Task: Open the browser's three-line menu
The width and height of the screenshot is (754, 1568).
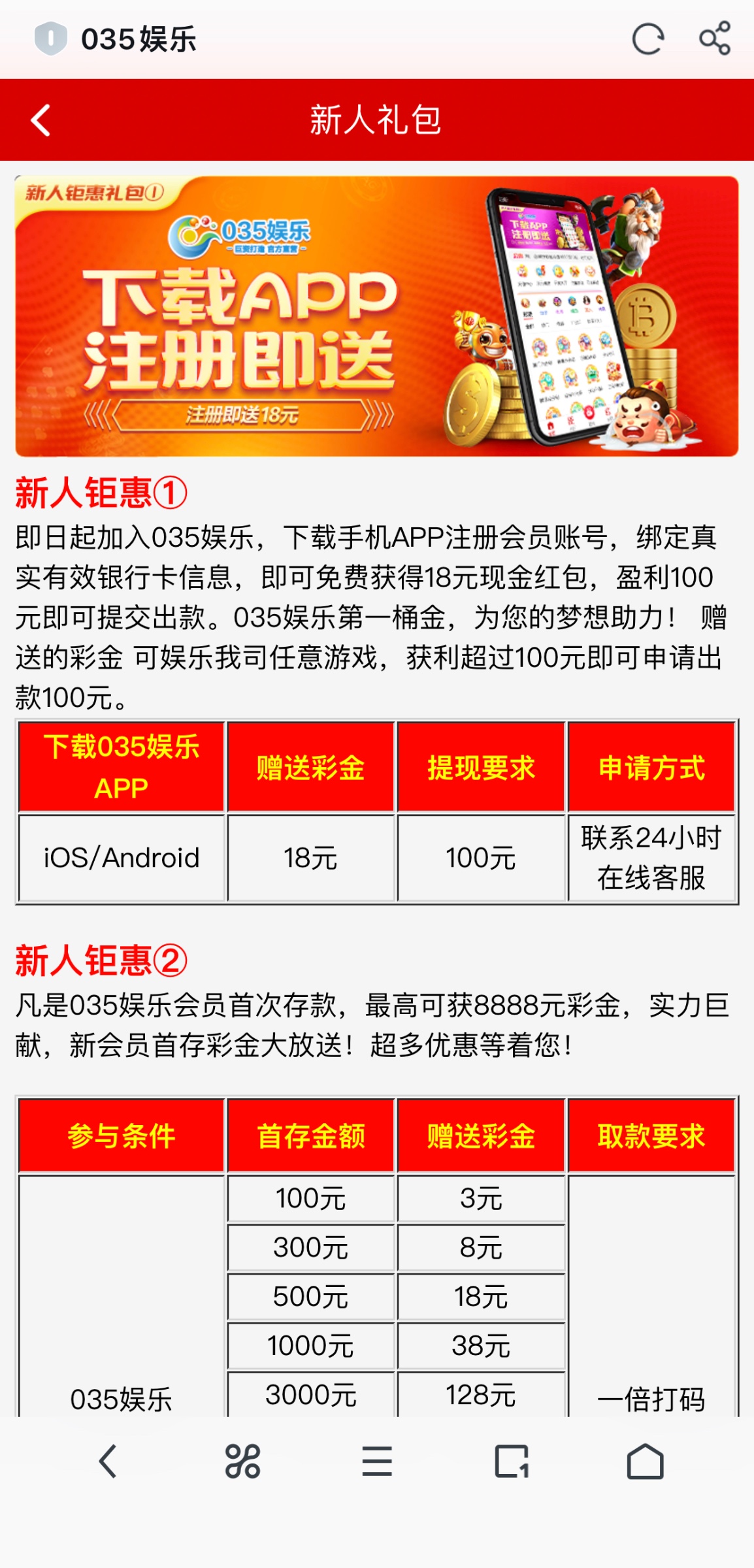Action: [x=377, y=1462]
